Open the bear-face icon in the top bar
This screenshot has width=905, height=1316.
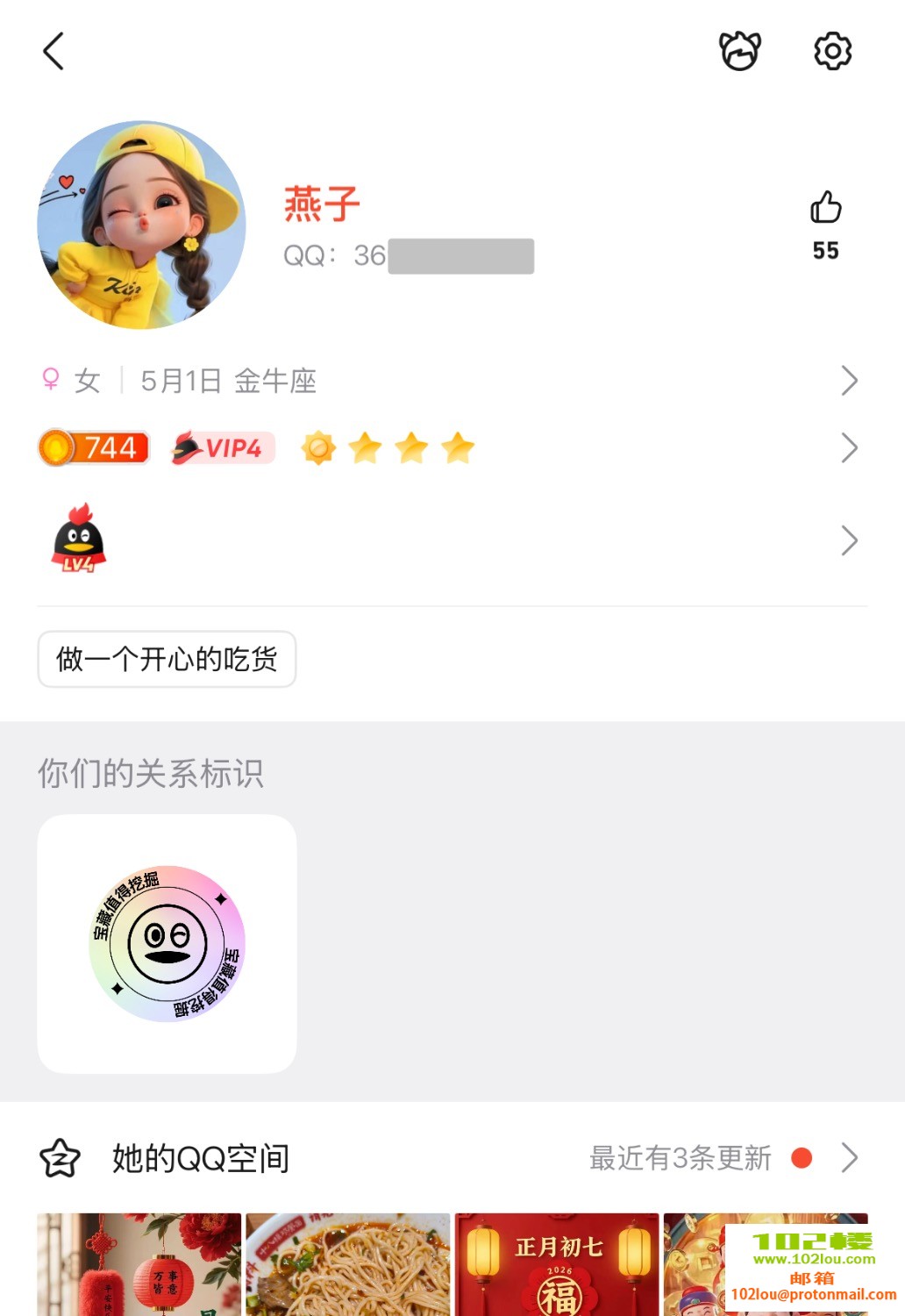(x=739, y=51)
